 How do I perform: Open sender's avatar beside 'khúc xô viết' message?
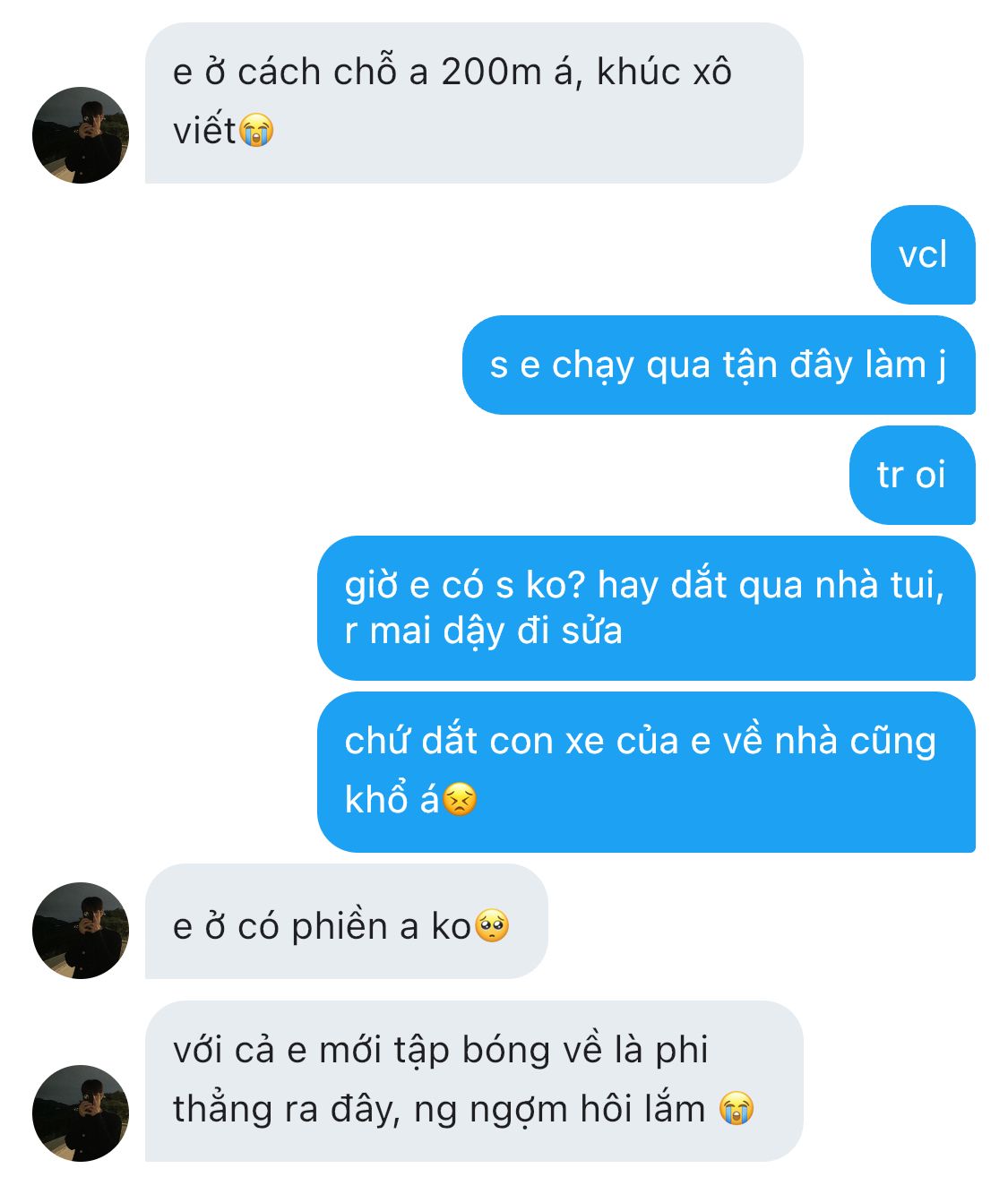tap(81, 135)
